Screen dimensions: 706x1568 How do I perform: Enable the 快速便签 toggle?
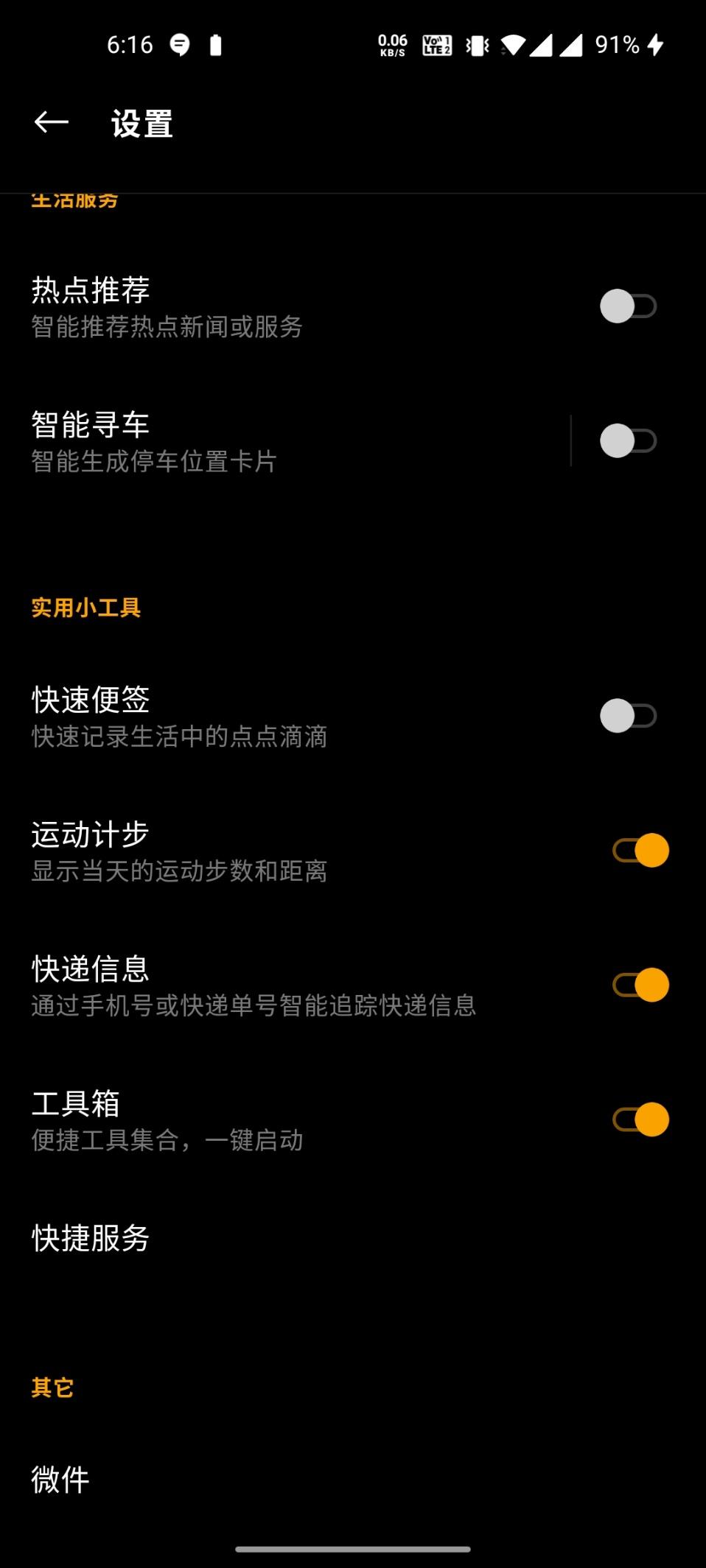click(x=629, y=716)
